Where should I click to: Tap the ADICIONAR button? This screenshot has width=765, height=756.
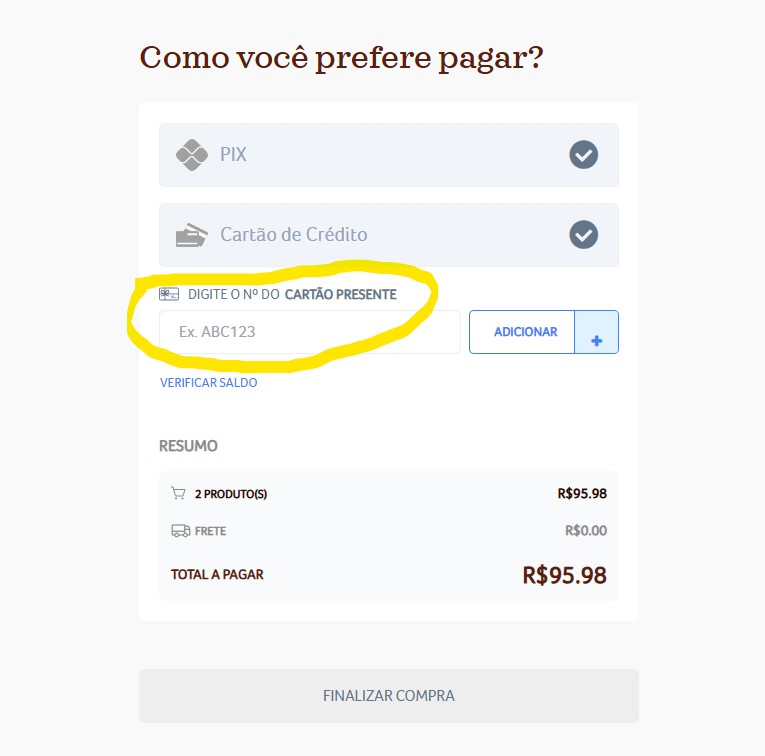click(524, 332)
